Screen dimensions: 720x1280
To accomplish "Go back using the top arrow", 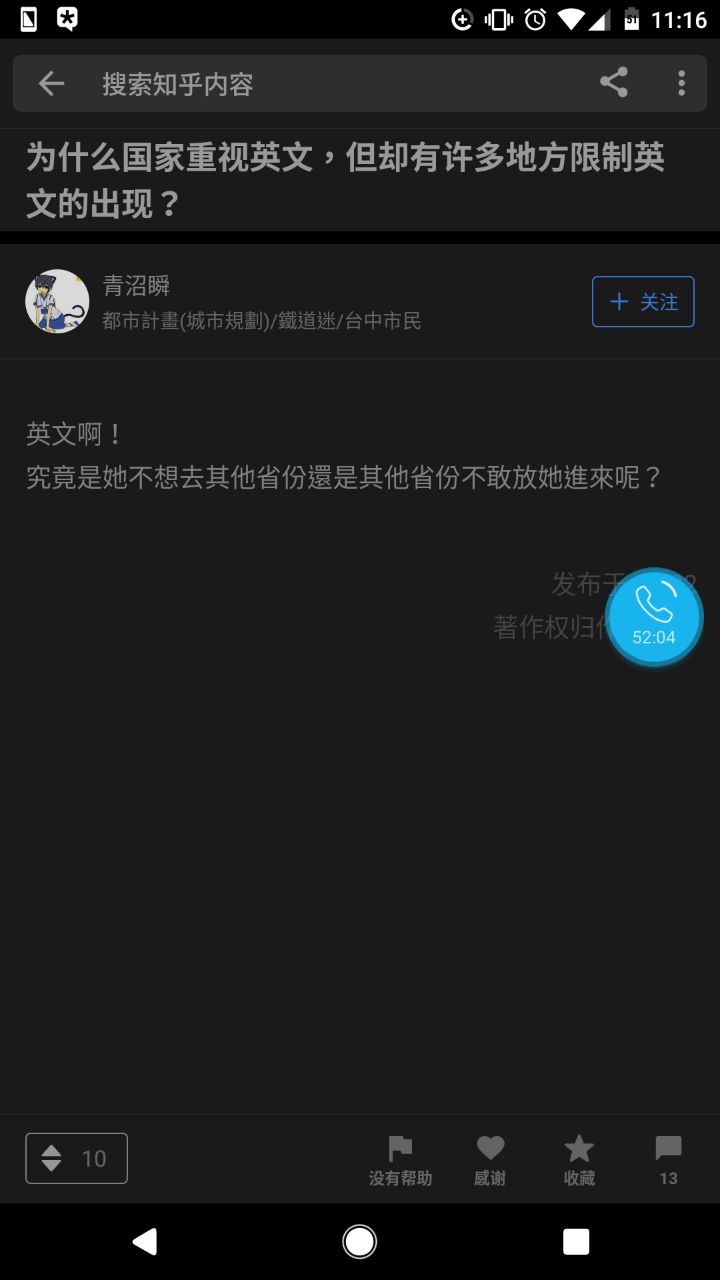I will coord(51,84).
